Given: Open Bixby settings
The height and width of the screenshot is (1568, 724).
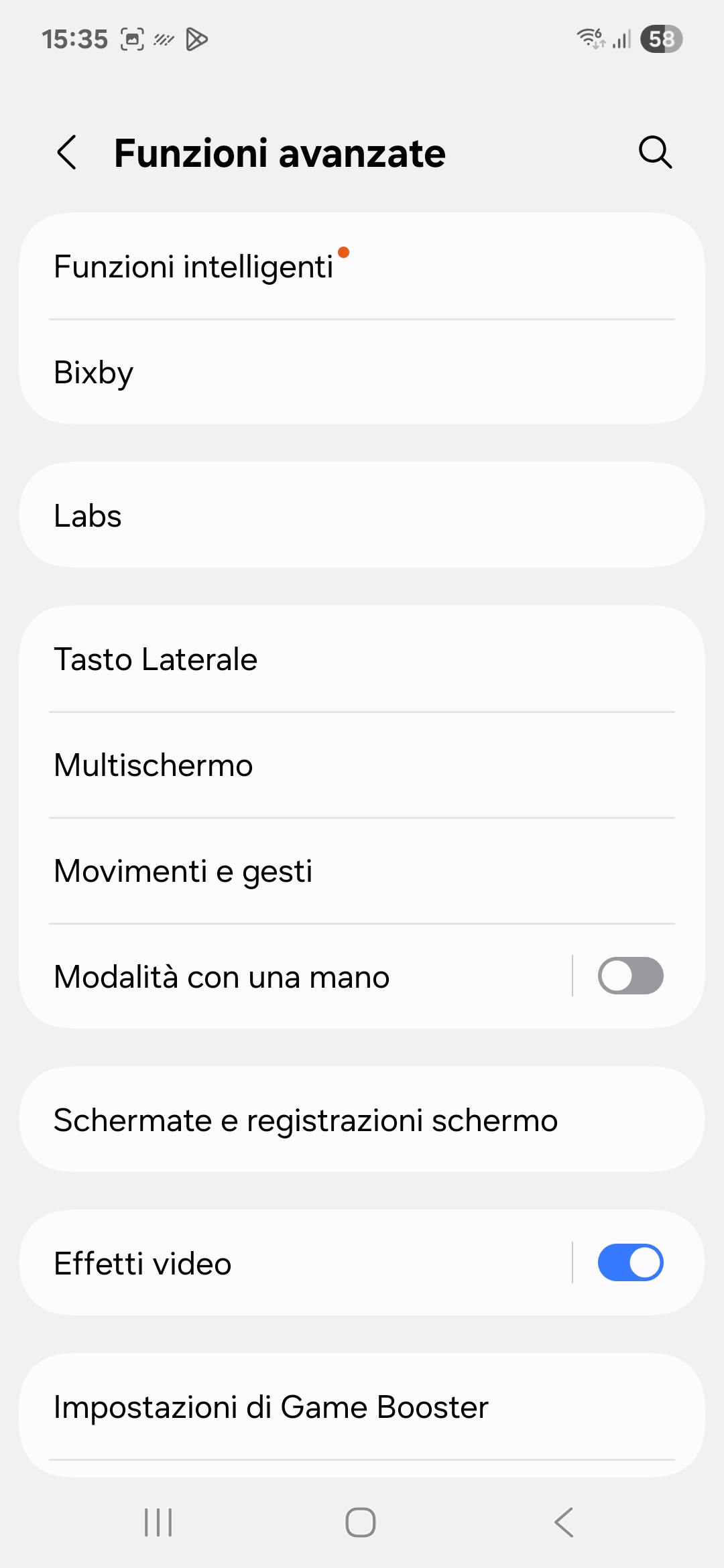Looking at the screenshot, I should point(362,372).
